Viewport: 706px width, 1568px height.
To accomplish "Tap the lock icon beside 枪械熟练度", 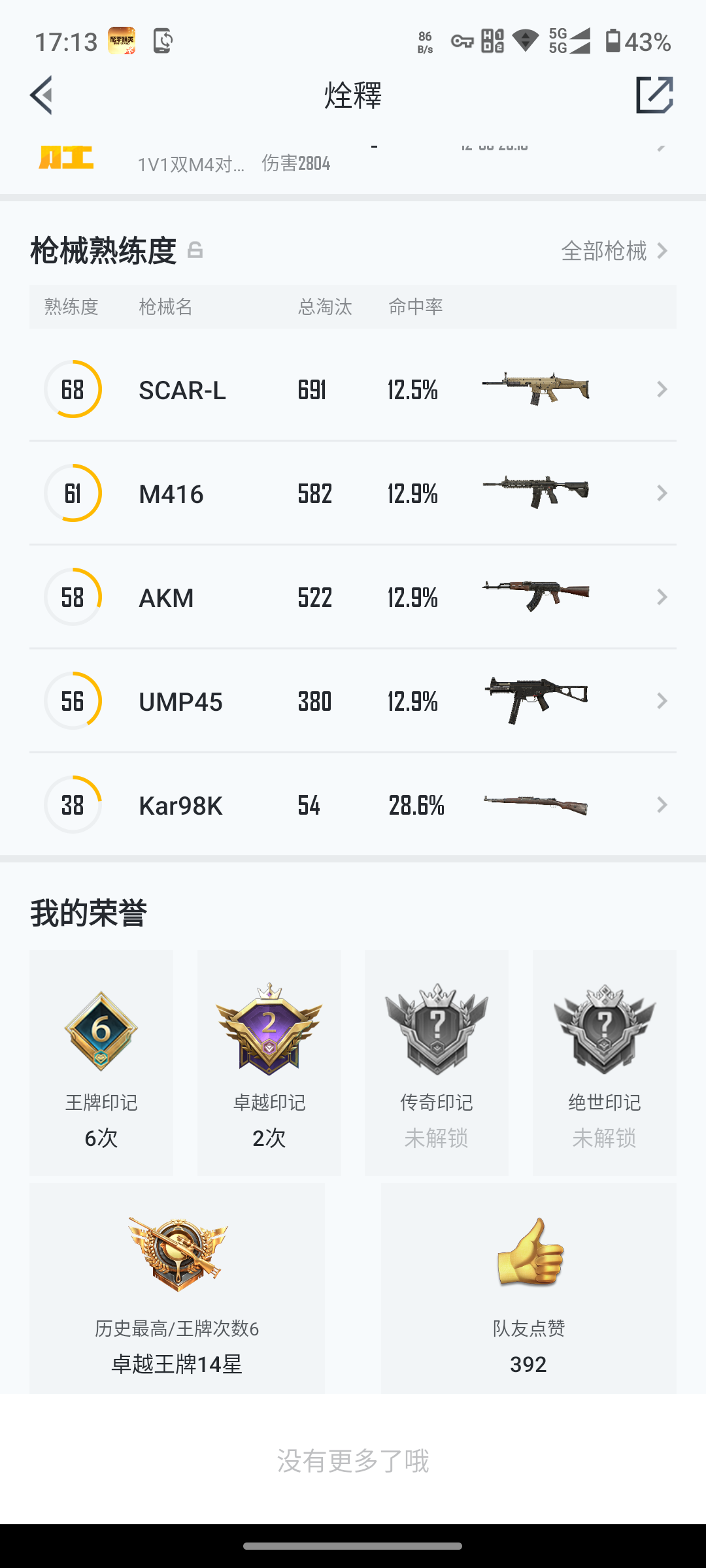I will tap(195, 251).
